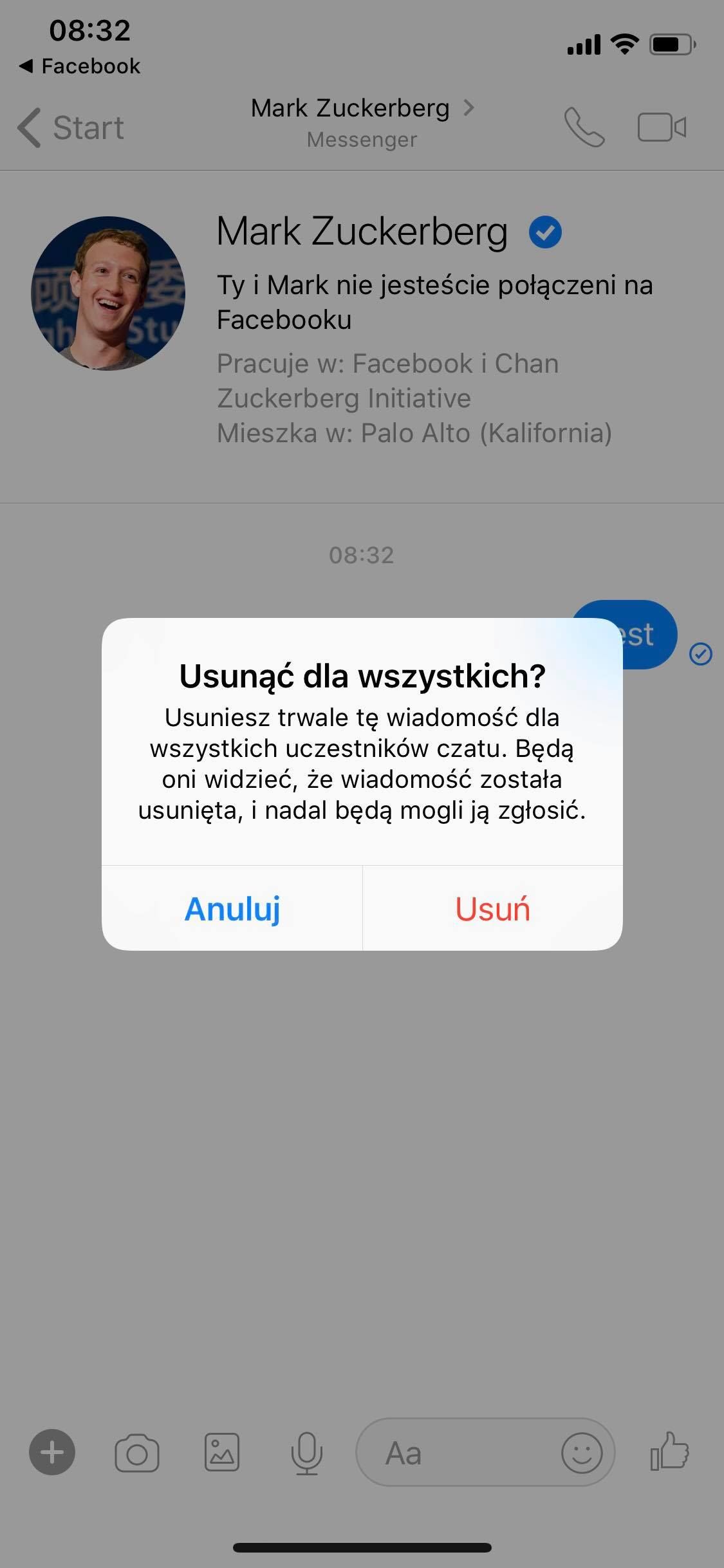The width and height of the screenshot is (724, 1568).
Task: Confirm deletion by tapping Usuń
Action: (x=492, y=909)
